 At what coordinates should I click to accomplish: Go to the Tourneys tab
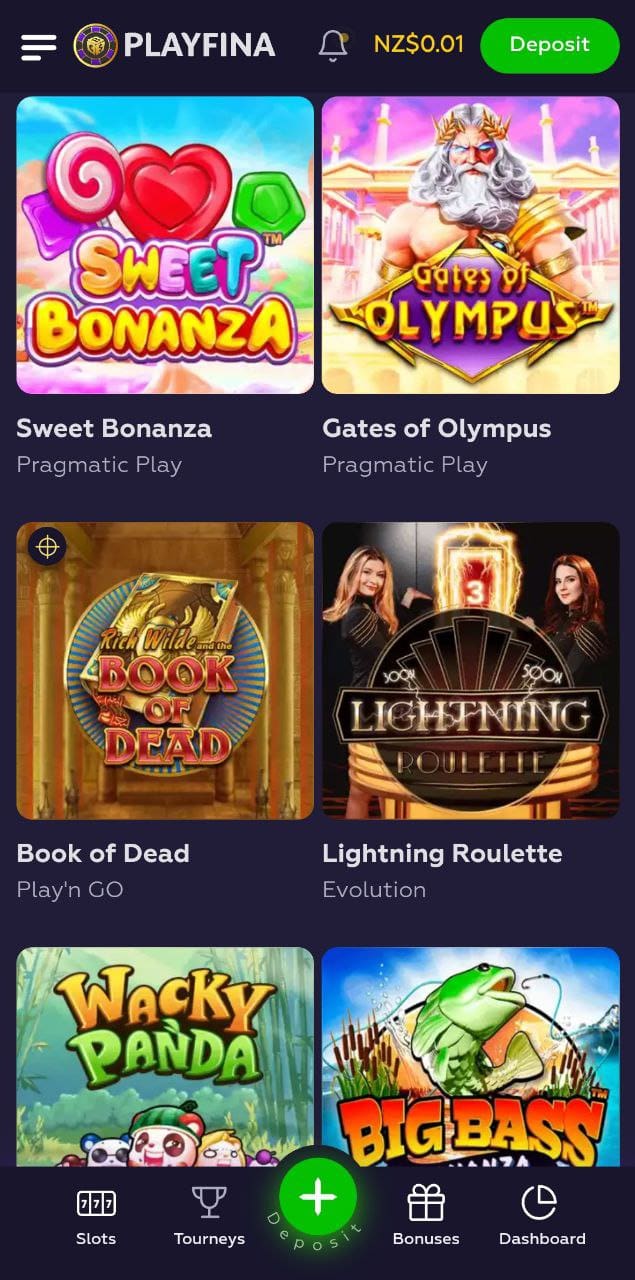pyautogui.click(x=209, y=1216)
